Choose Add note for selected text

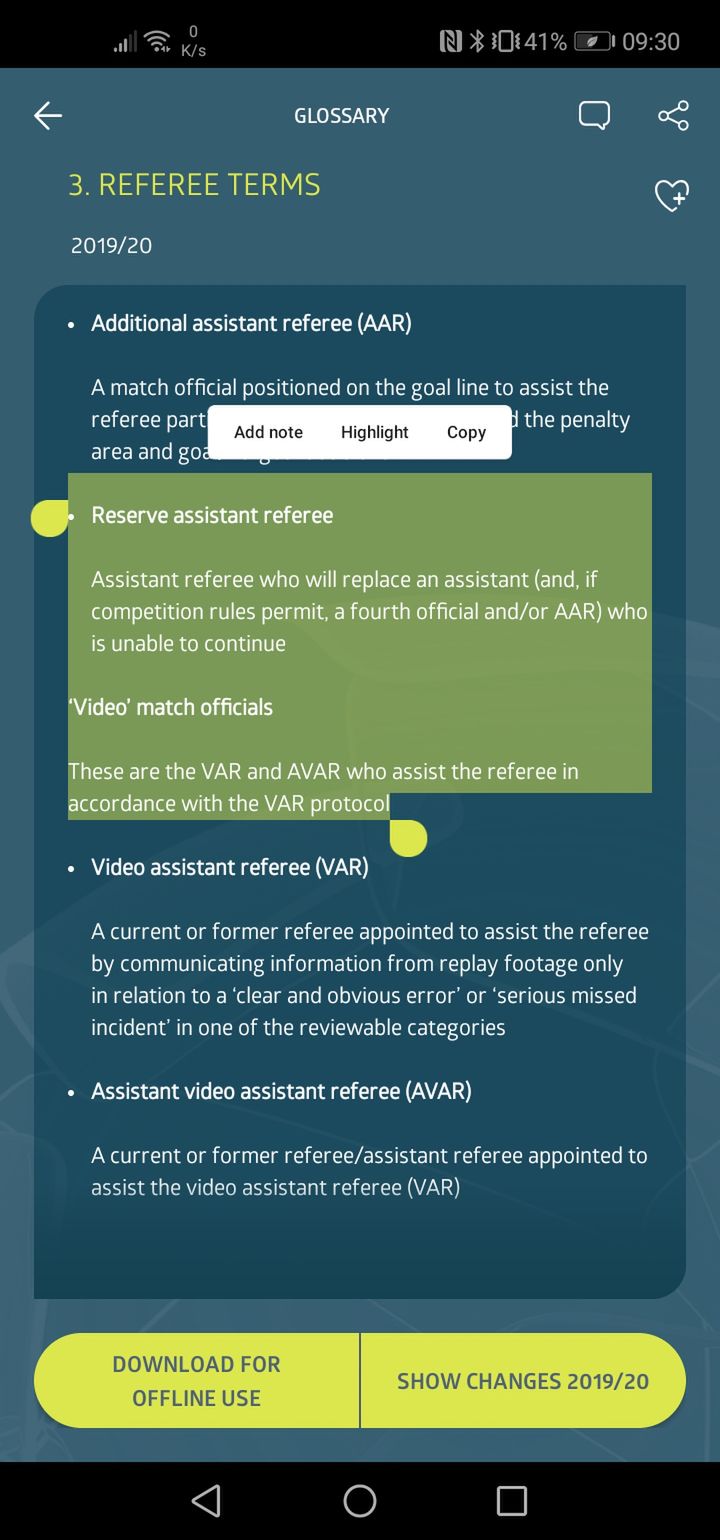(x=268, y=432)
